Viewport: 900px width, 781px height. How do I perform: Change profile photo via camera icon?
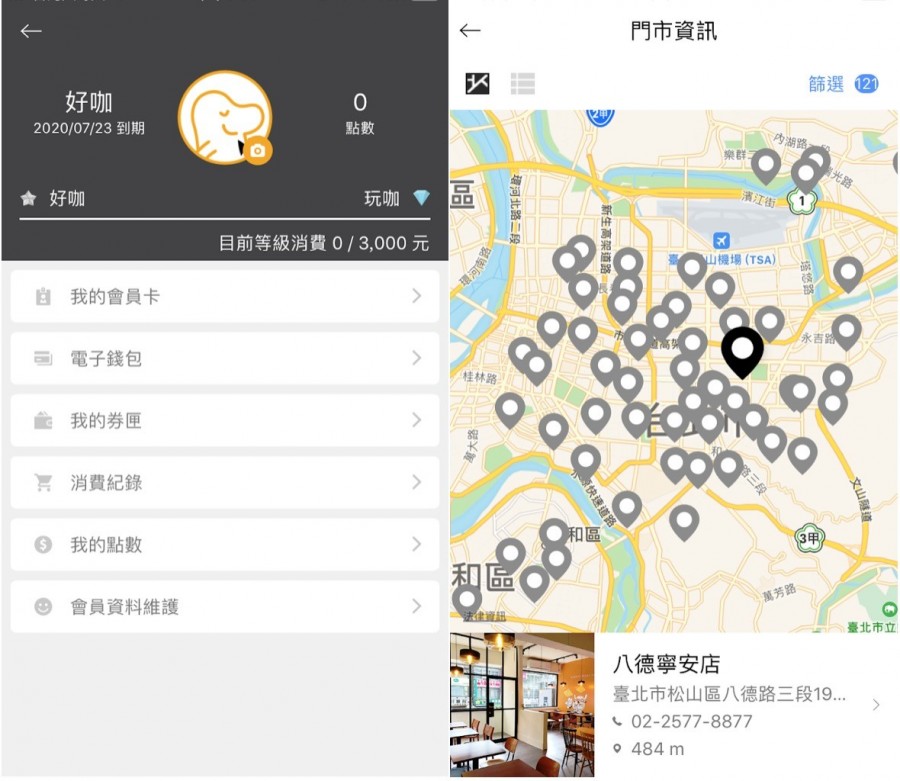coord(258,150)
